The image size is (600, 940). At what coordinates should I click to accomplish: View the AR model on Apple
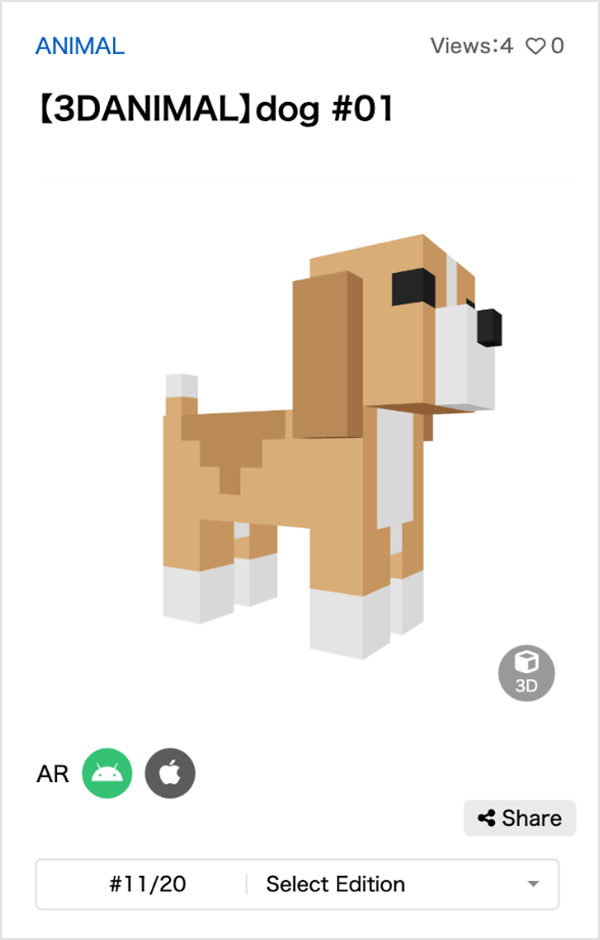(170, 774)
